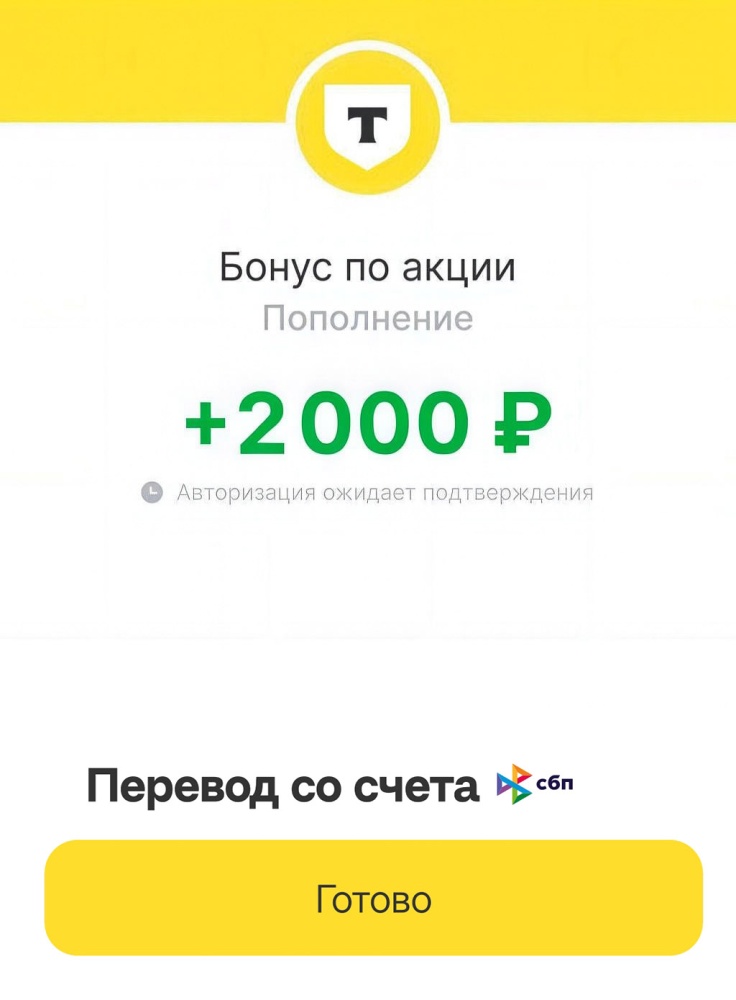Tap the Перевод со счета heading
The height and width of the screenshot is (1000, 736).
click(281, 785)
